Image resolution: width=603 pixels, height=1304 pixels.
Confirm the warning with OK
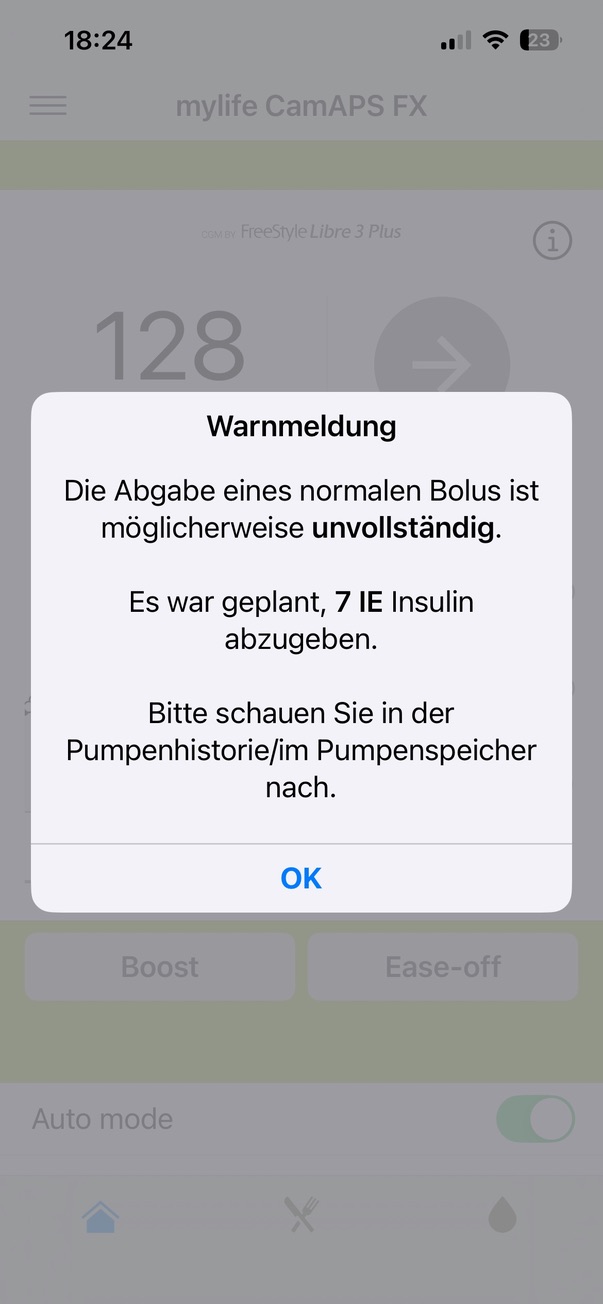(301, 878)
